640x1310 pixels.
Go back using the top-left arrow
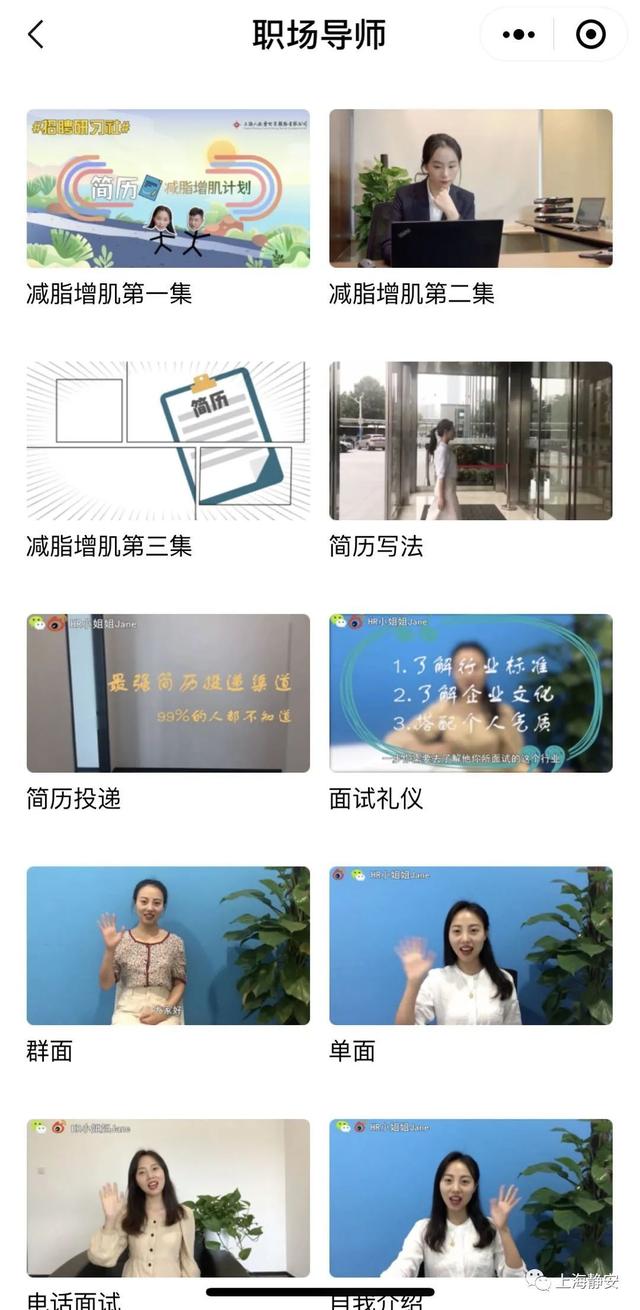(x=36, y=35)
